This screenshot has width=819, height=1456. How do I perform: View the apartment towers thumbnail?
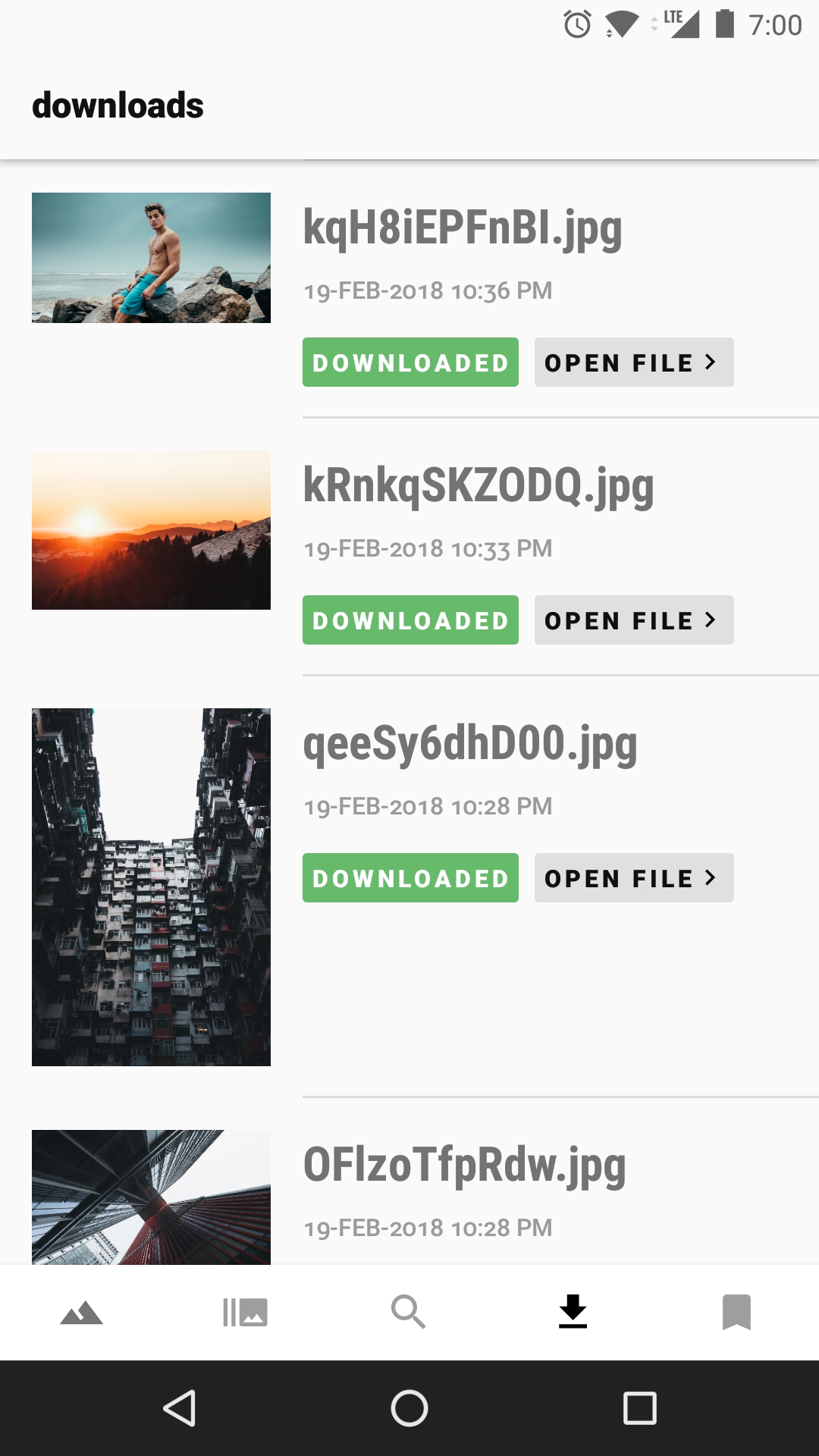(x=151, y=887)
